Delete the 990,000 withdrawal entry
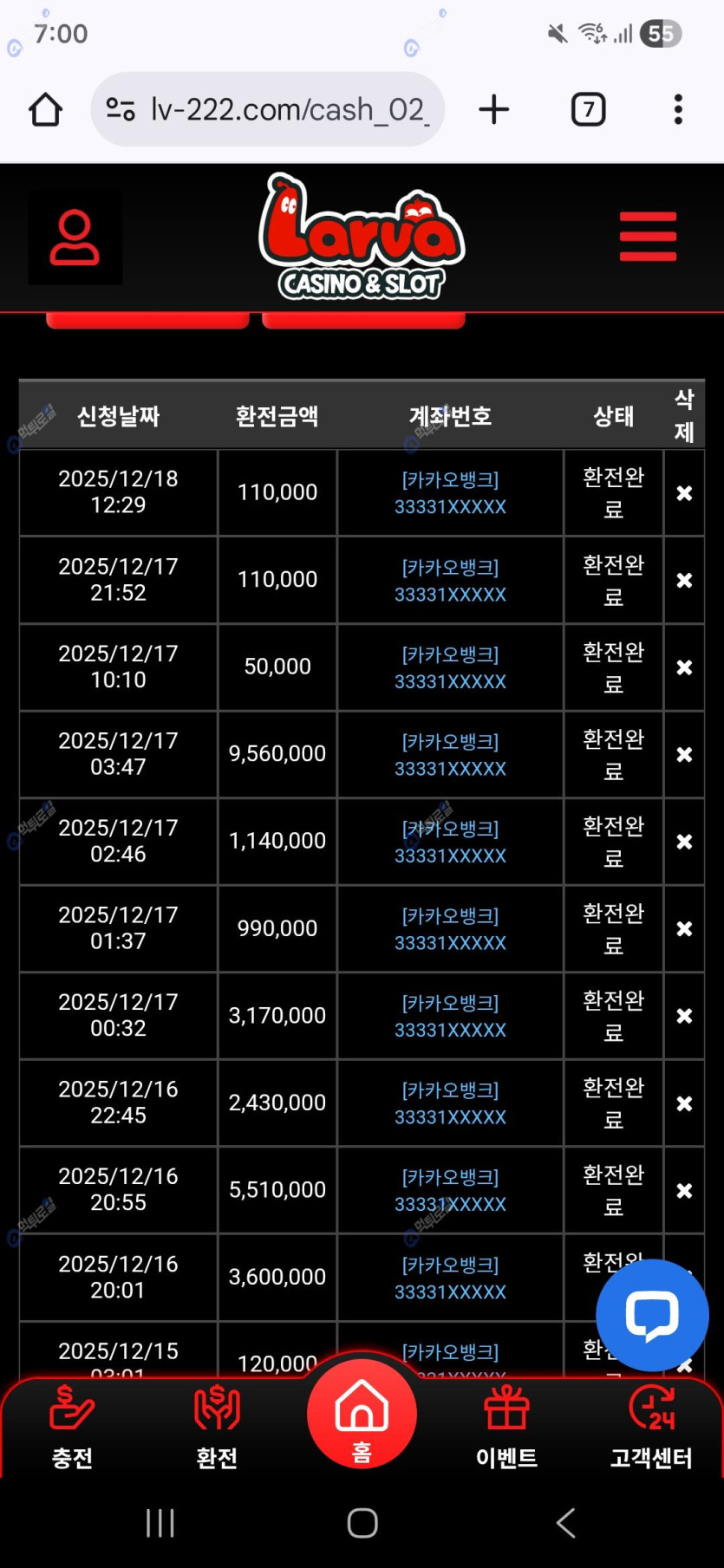Screen dimensions: 724x1568 point(684,929)
